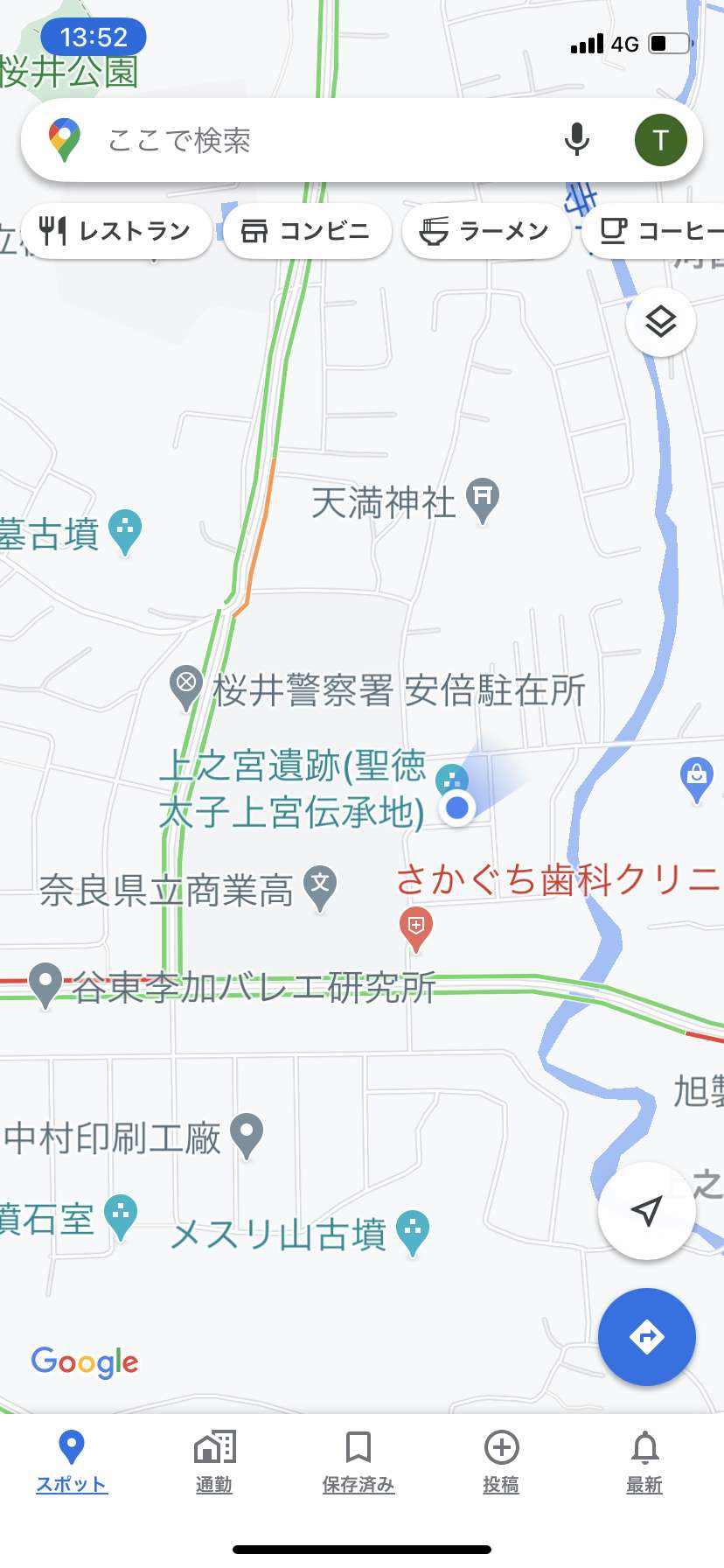Switch to the 保存済み tab
724x1568 pixels.
(359, 1461)
